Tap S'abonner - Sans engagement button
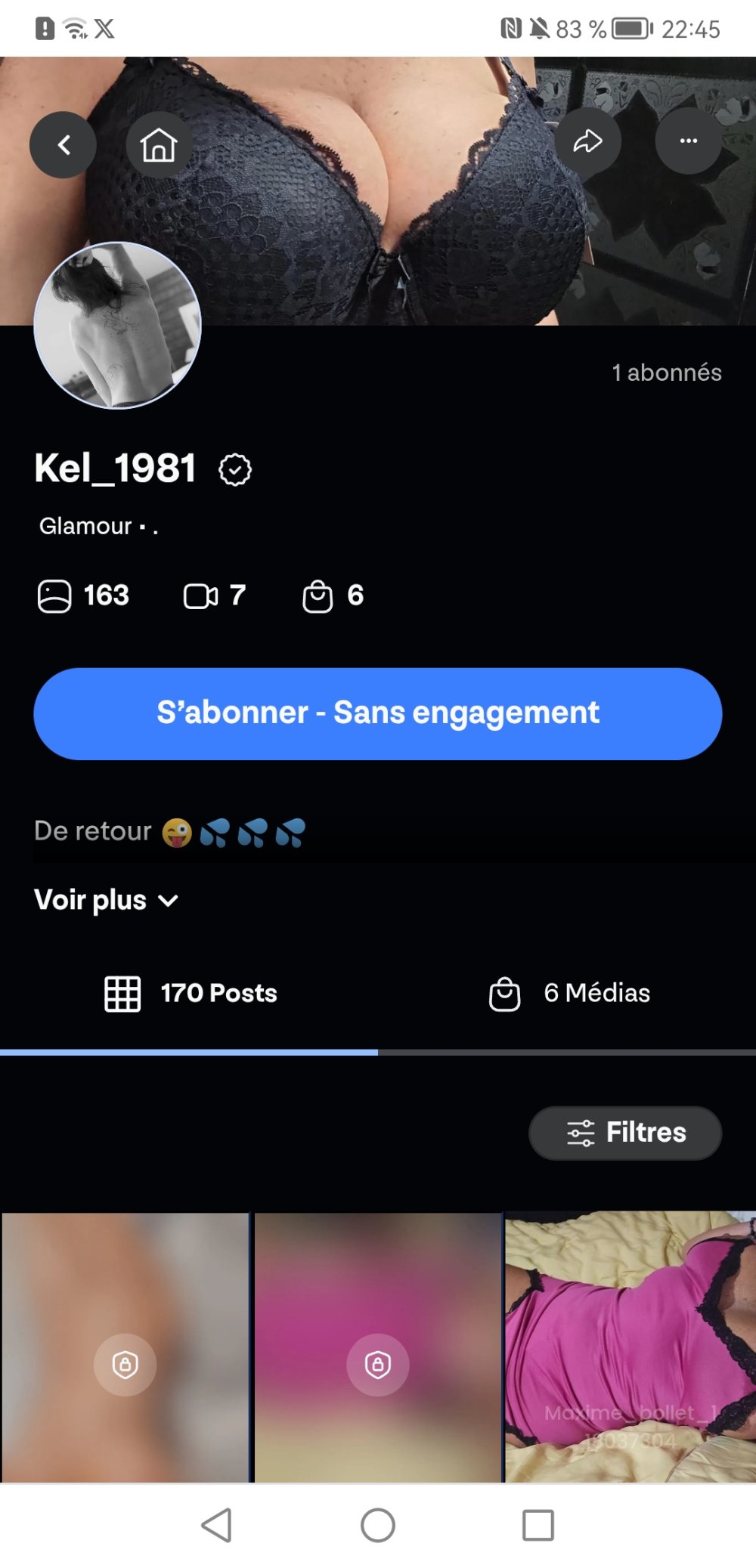The image size is (756, 1568). [378, 713]
